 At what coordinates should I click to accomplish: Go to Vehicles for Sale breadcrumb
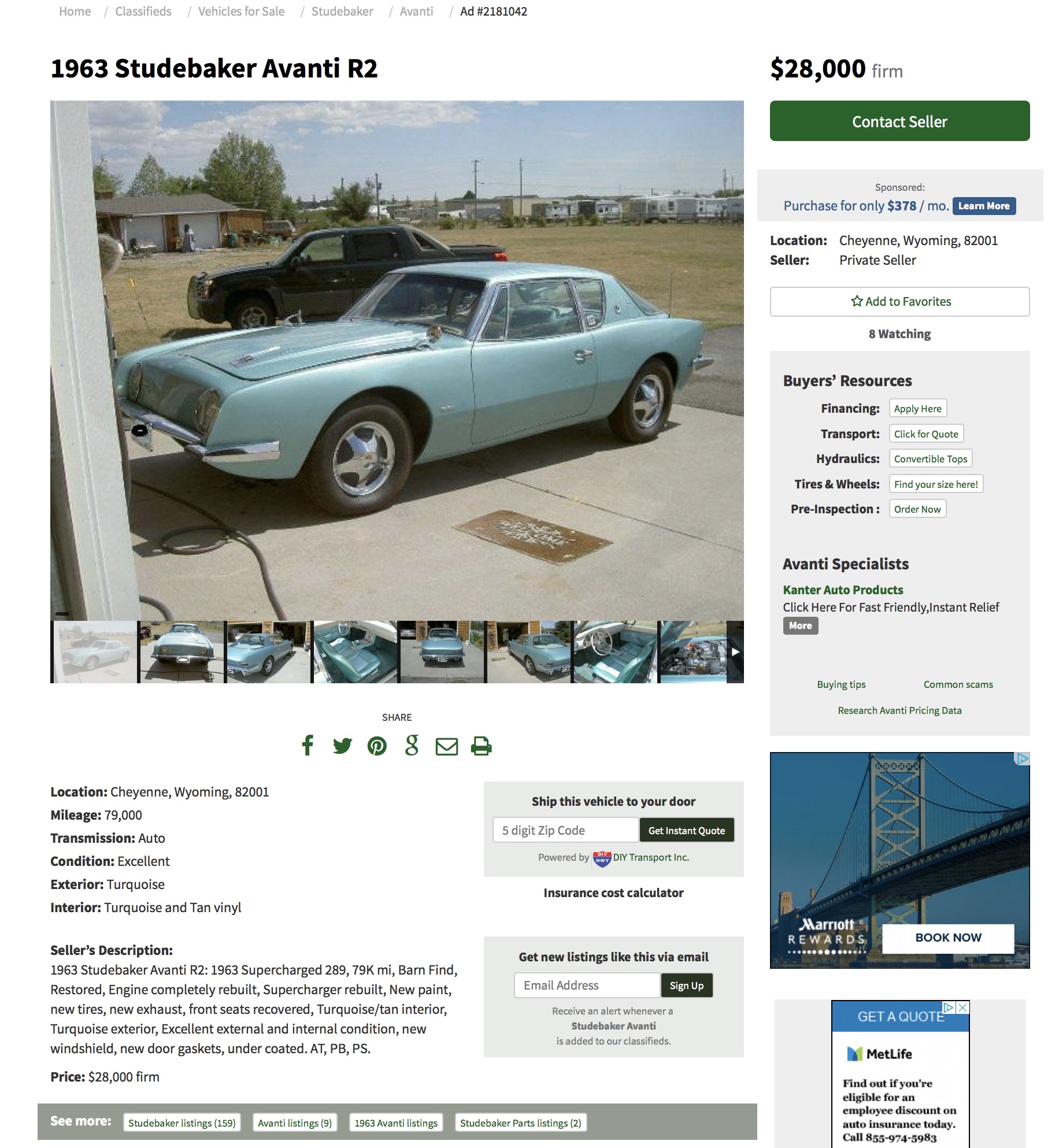click(x=241, y=12)
